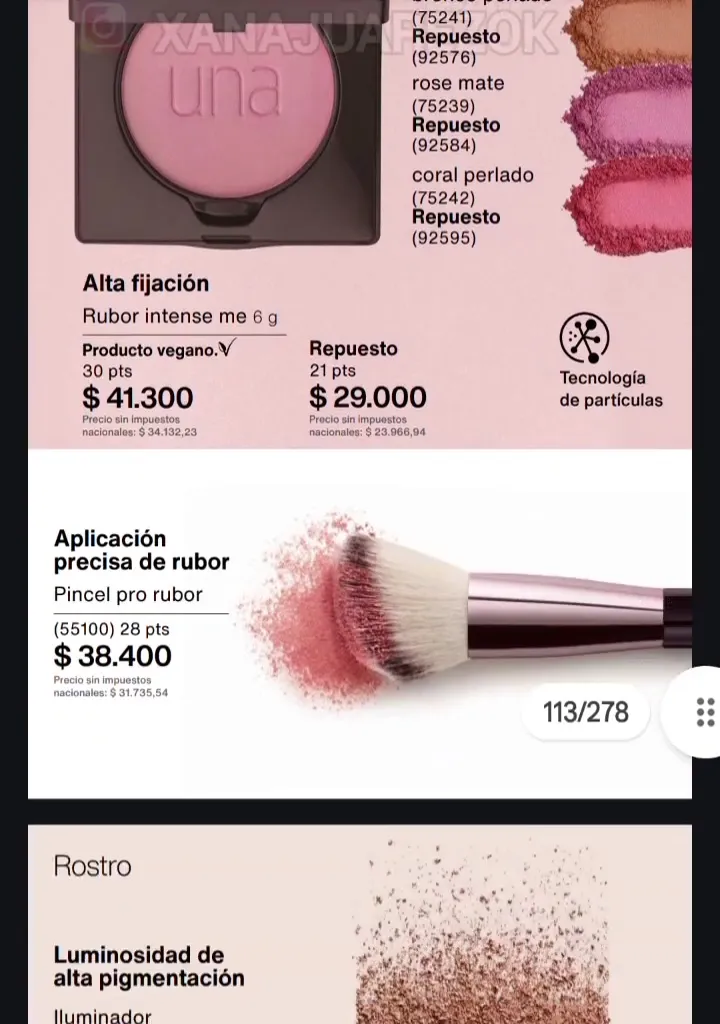Image resolution: width=720 pixels, height=1024 pixels.
Task: Open the page grid dots button
Action: point(704,712)
